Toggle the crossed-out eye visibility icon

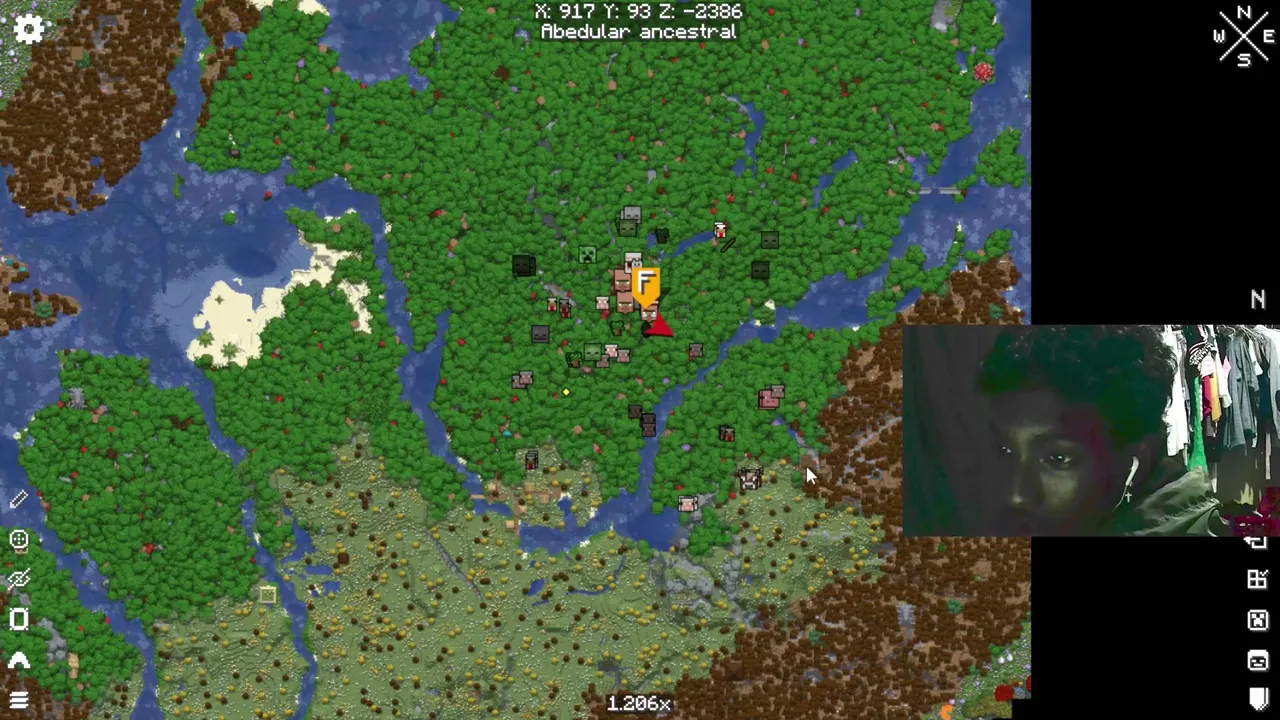tap(19, 580)
